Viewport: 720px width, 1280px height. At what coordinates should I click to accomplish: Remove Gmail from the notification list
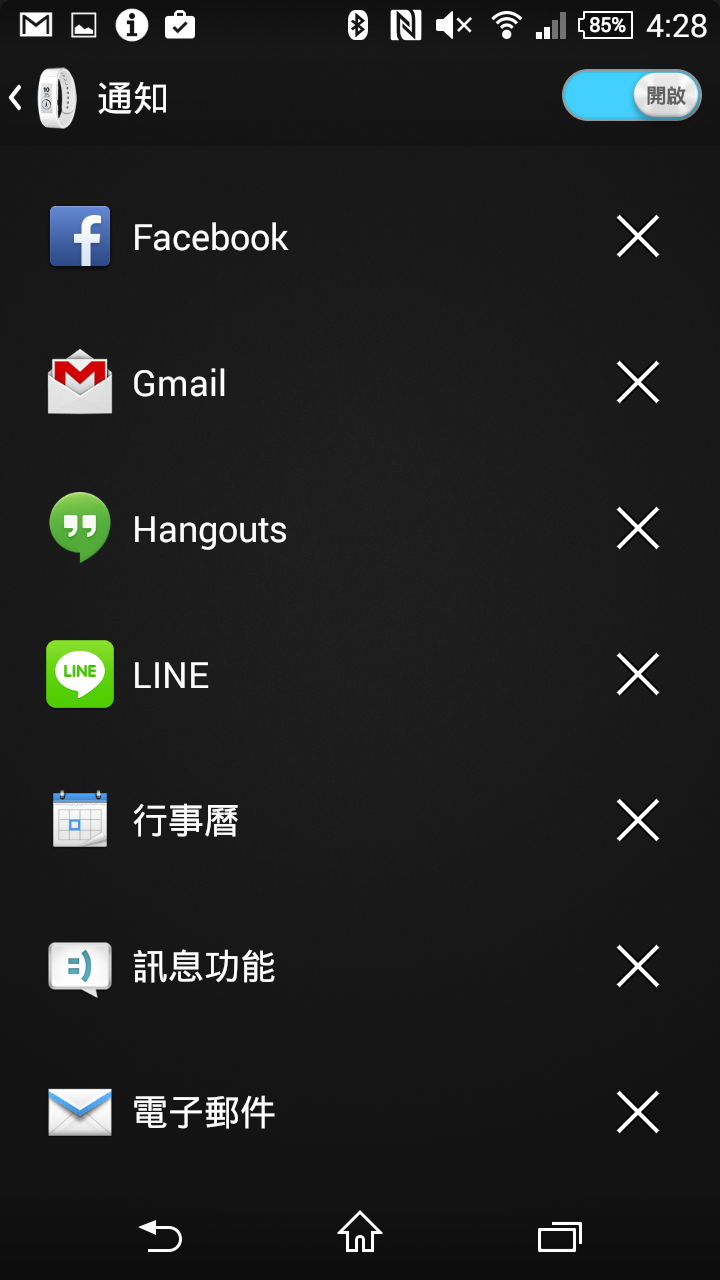click(x=637, y=383)
